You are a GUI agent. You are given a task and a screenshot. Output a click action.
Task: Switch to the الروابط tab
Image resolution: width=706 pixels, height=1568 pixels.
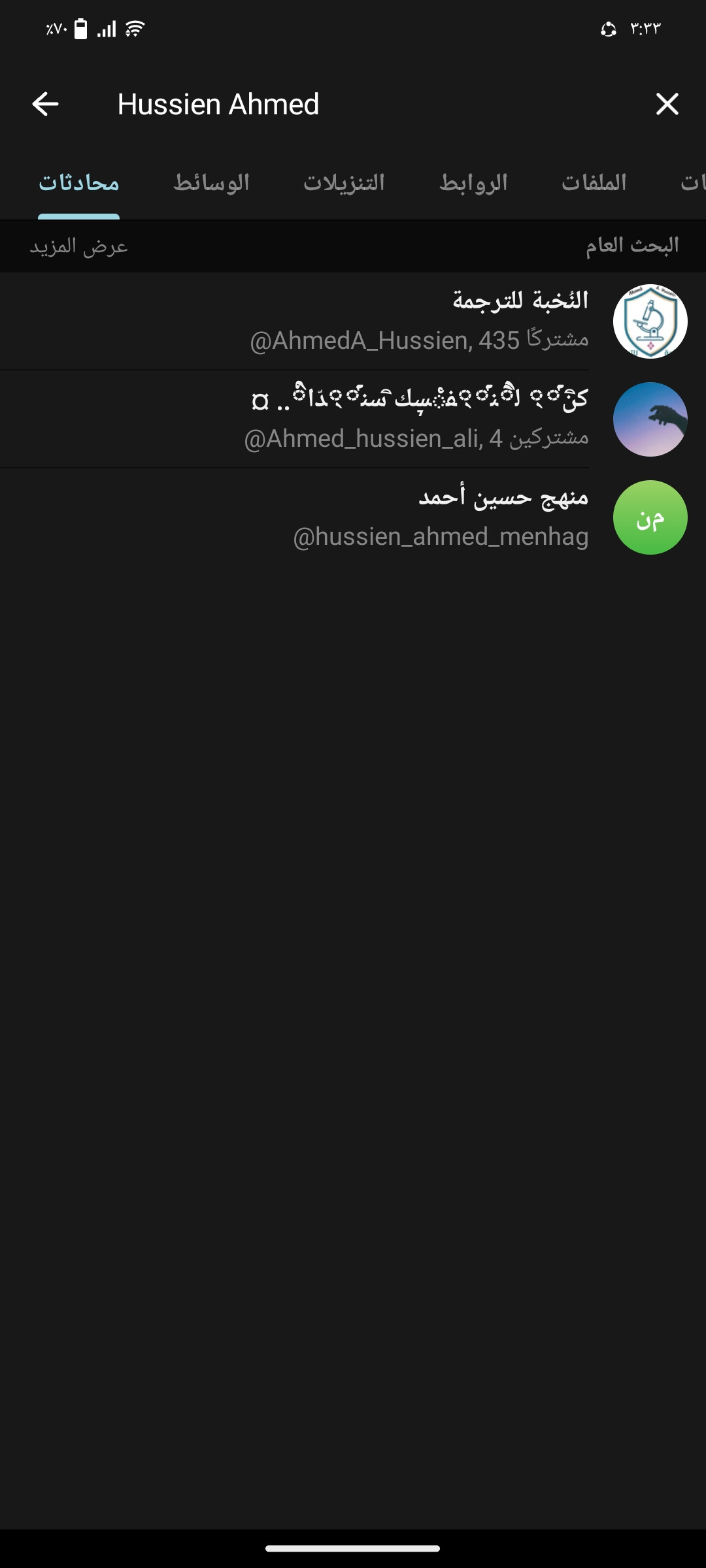pos(473,183)
